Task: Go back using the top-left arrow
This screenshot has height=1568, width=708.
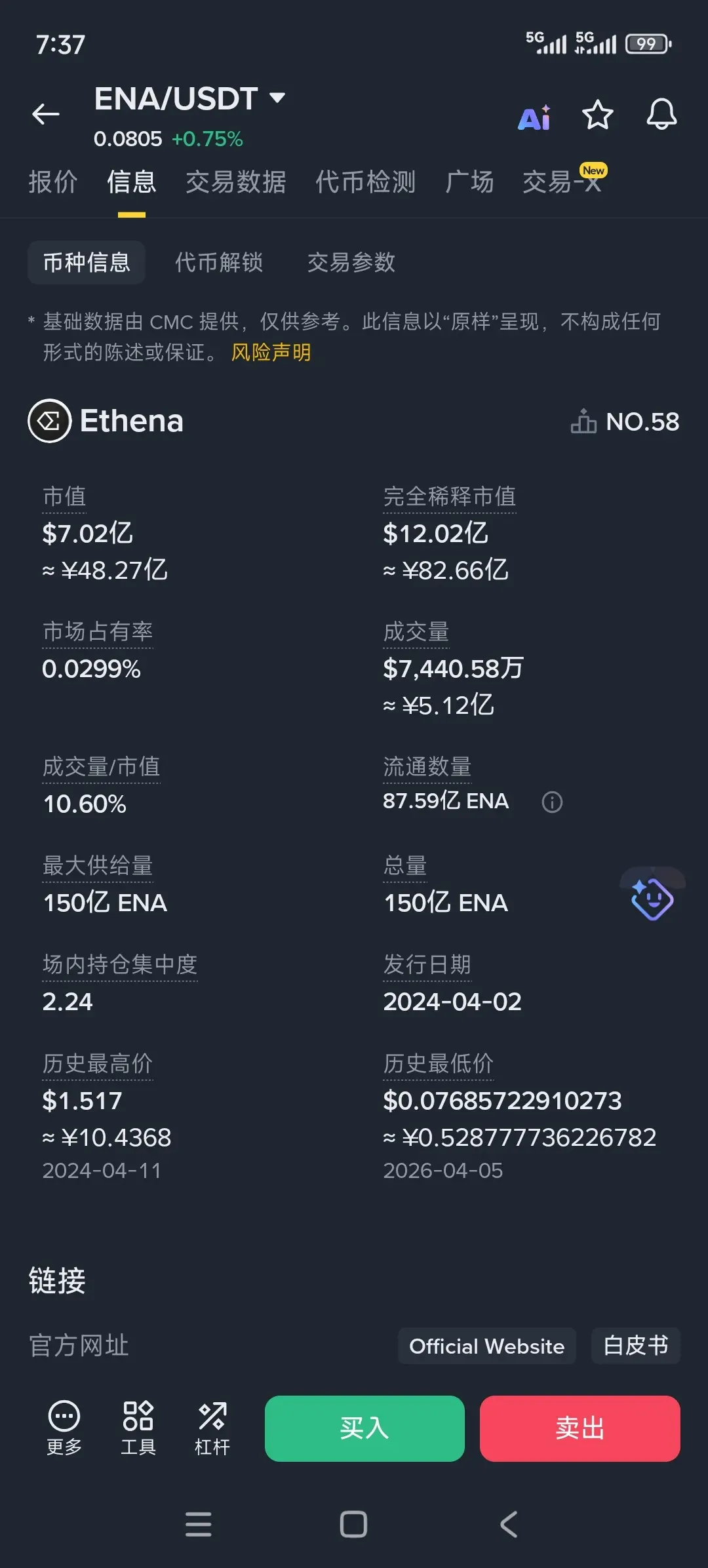Action: click(x=46, y=114)
